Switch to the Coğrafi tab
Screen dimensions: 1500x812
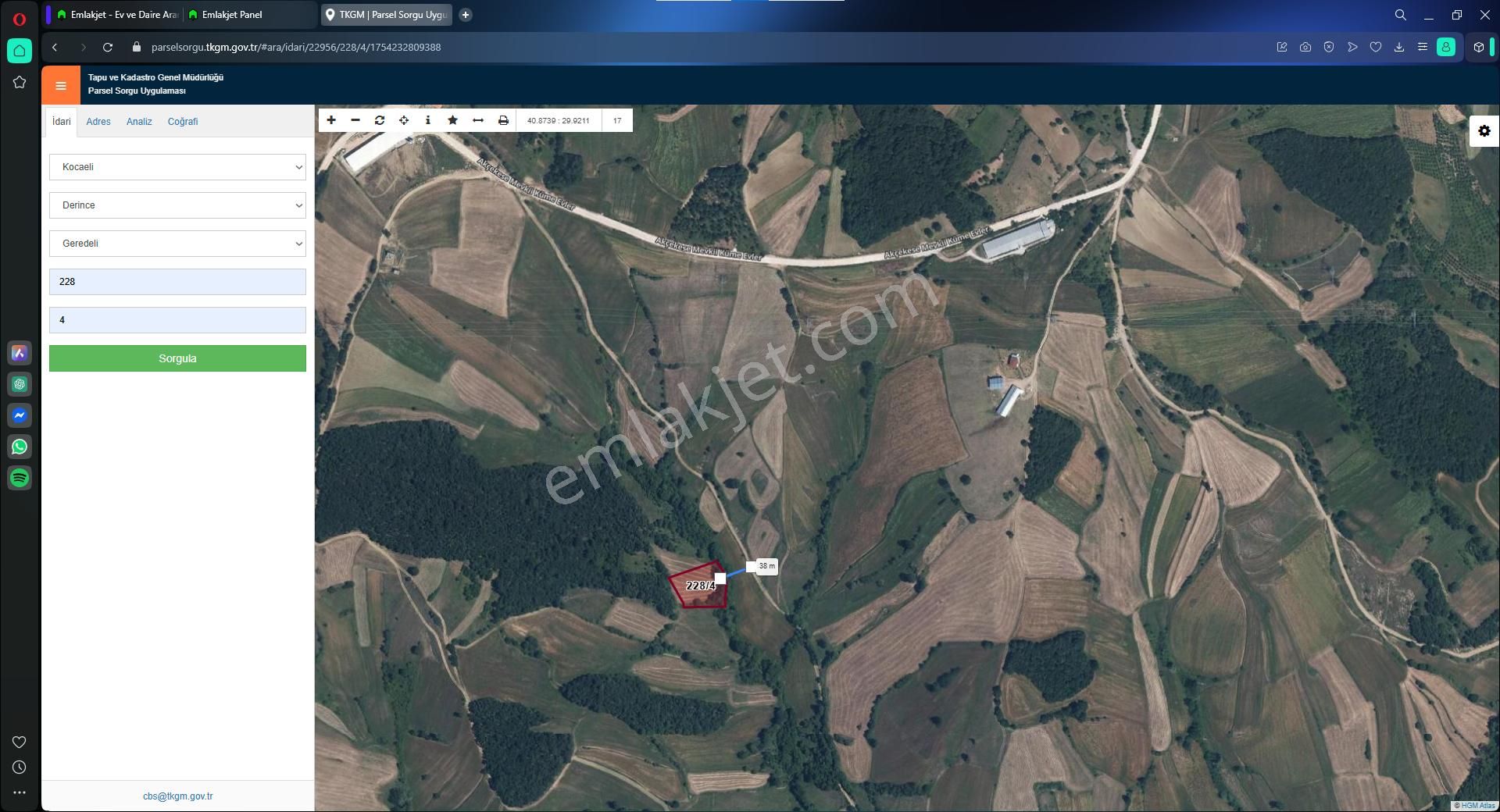[183, 122]
